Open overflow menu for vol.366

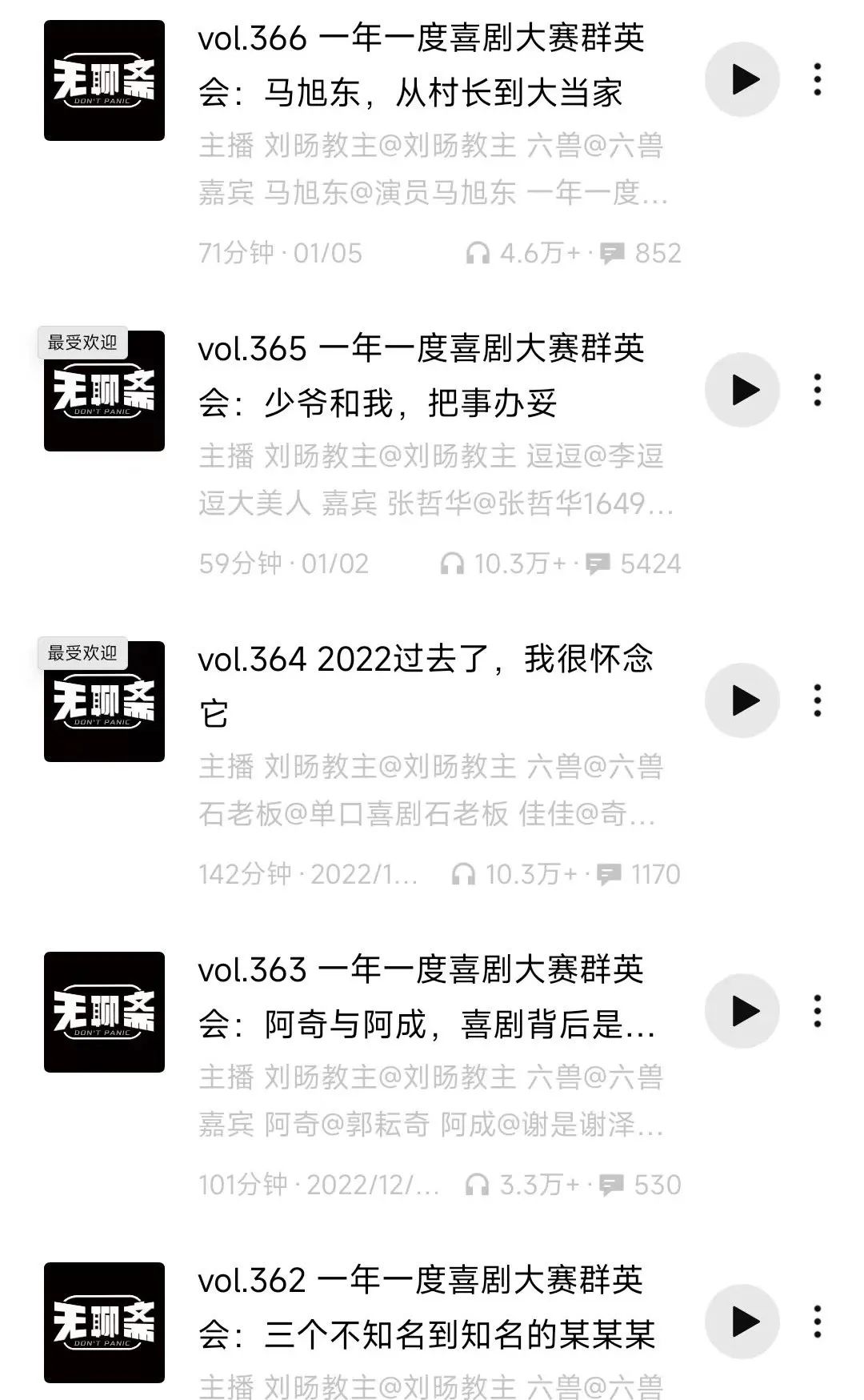pos(817,79)
